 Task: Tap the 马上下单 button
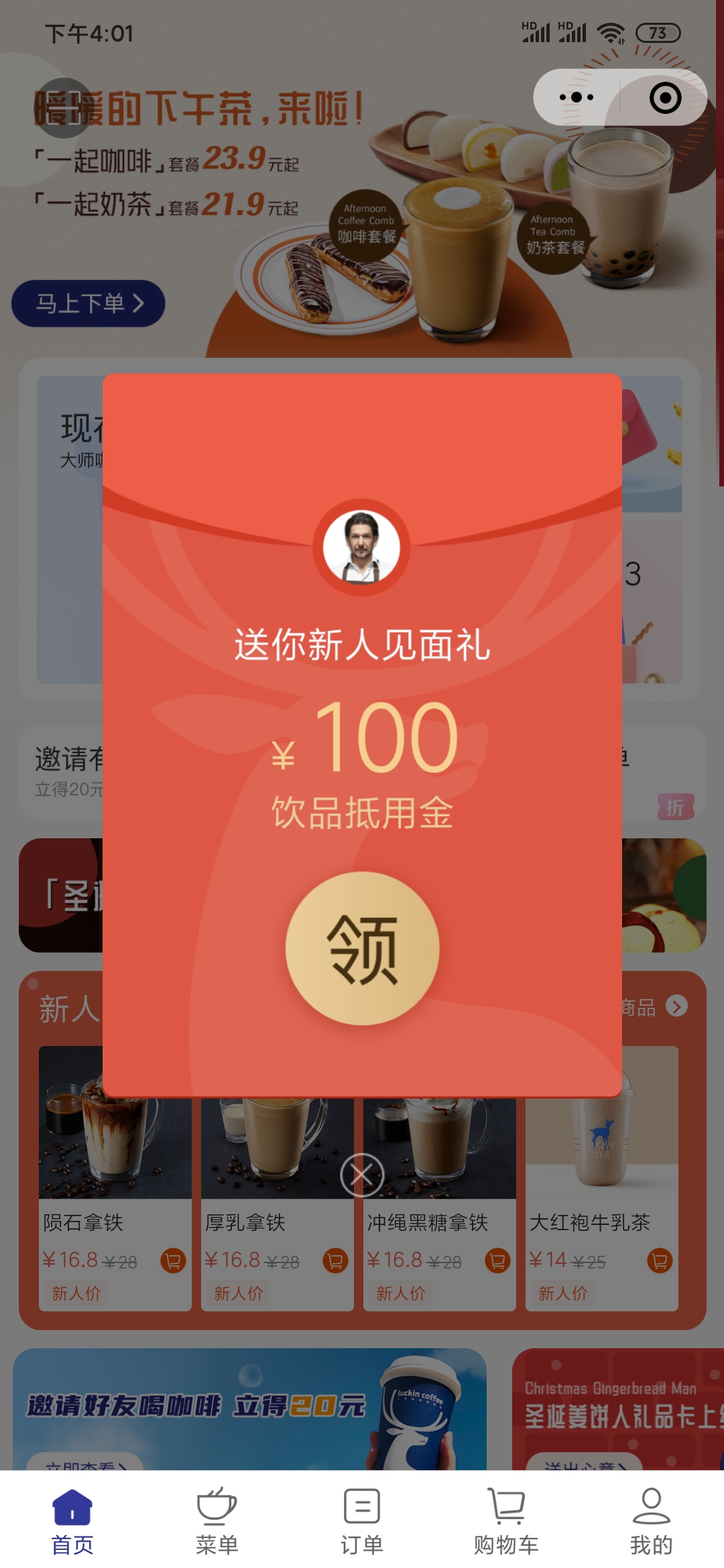pyautogui.click(x=88, y=304)
